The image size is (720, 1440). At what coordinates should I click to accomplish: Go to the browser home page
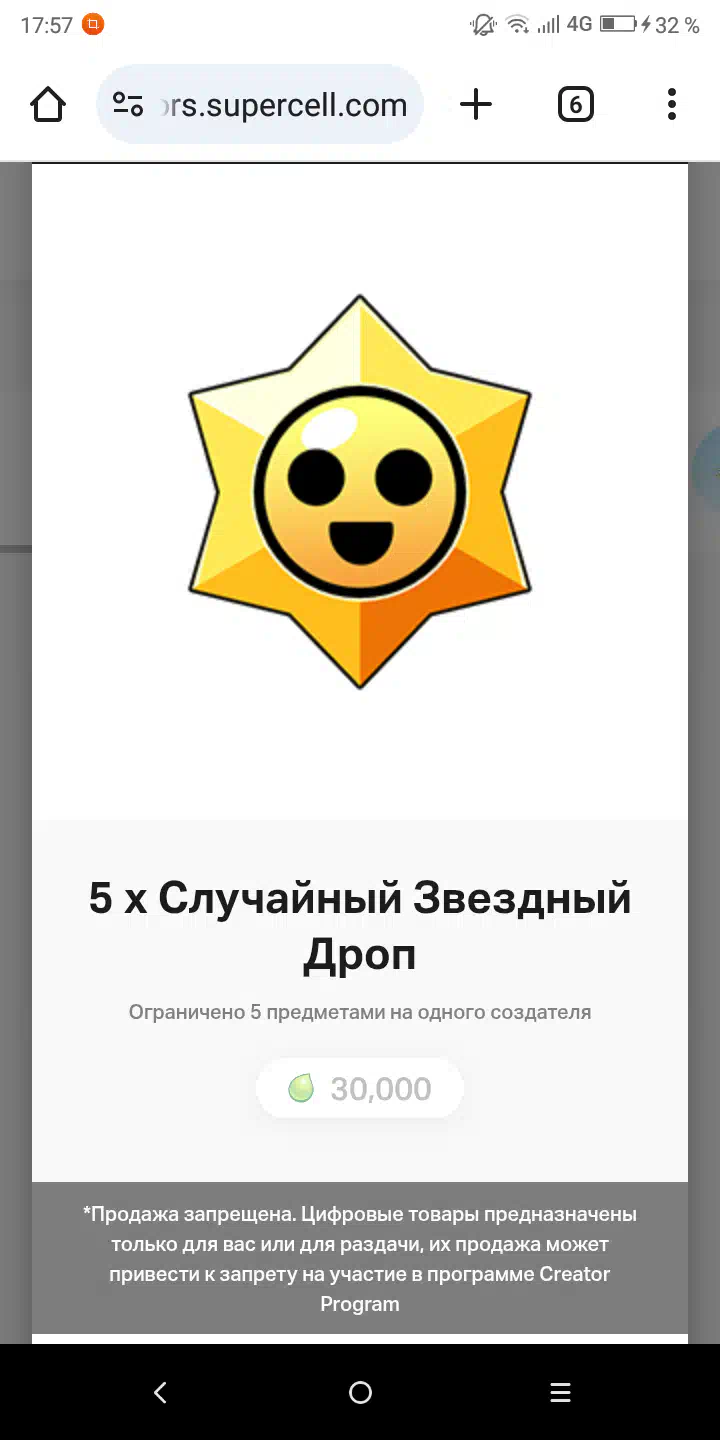[x=48, y=104]
